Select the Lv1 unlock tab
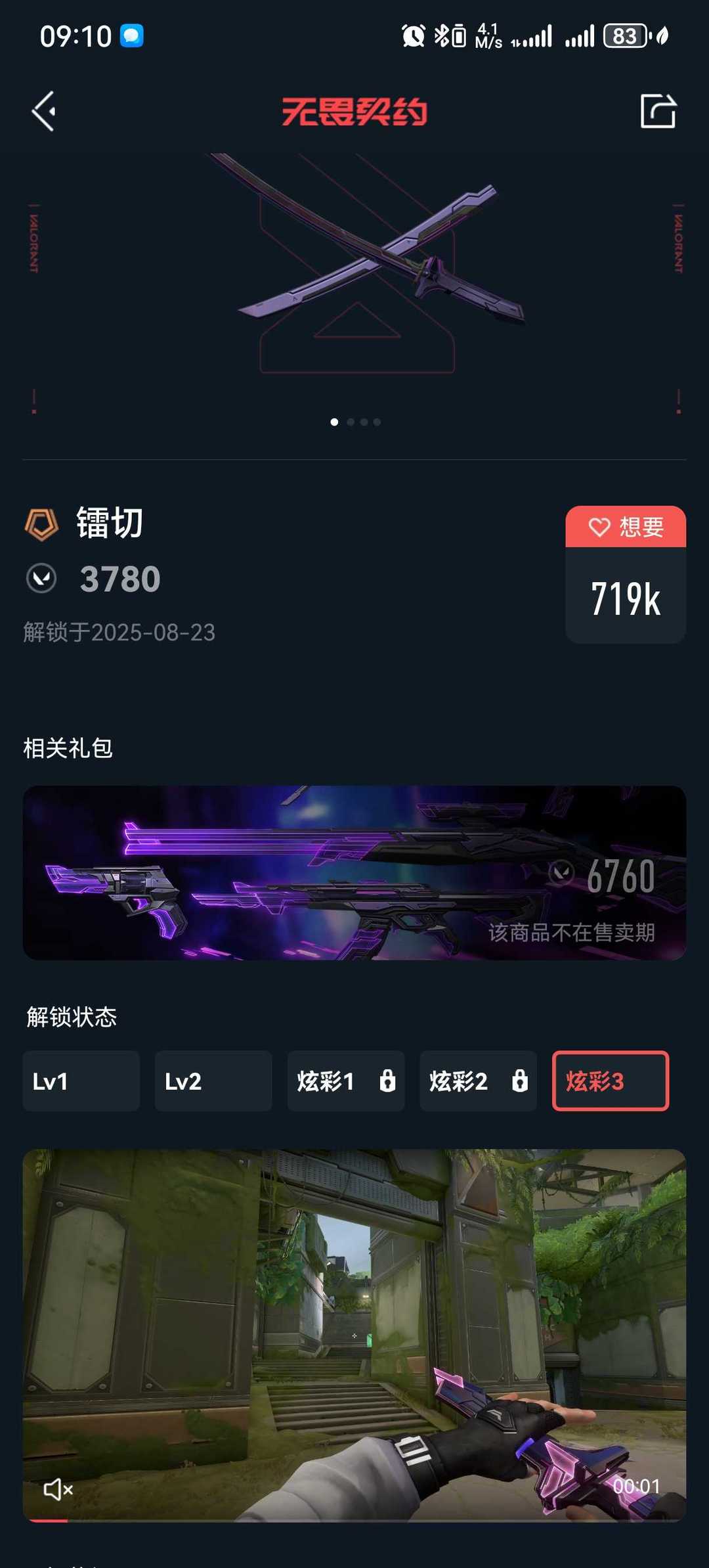The image size is (709, 1568). [x=81, y=1081]
